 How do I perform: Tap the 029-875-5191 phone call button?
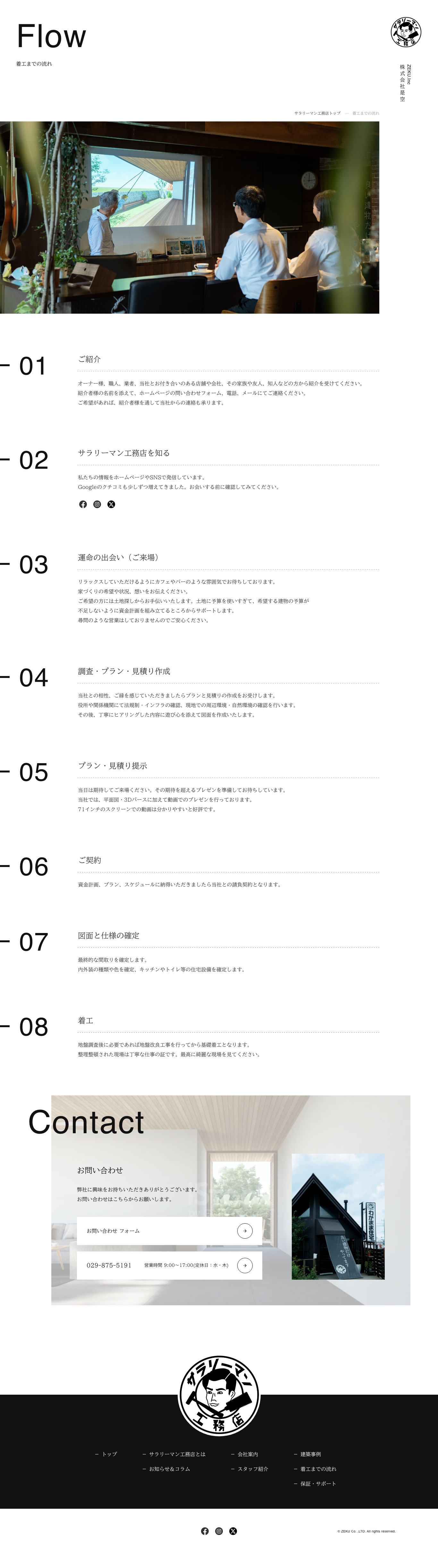169,1265
